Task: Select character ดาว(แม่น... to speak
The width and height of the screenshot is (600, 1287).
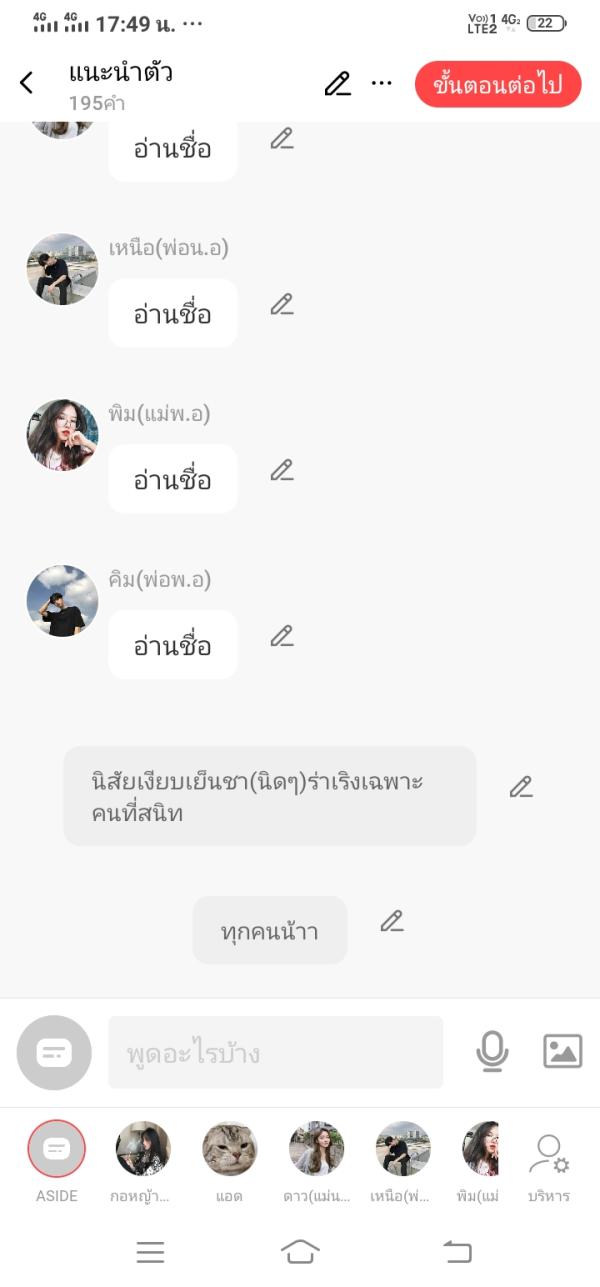Action: 316,1149
